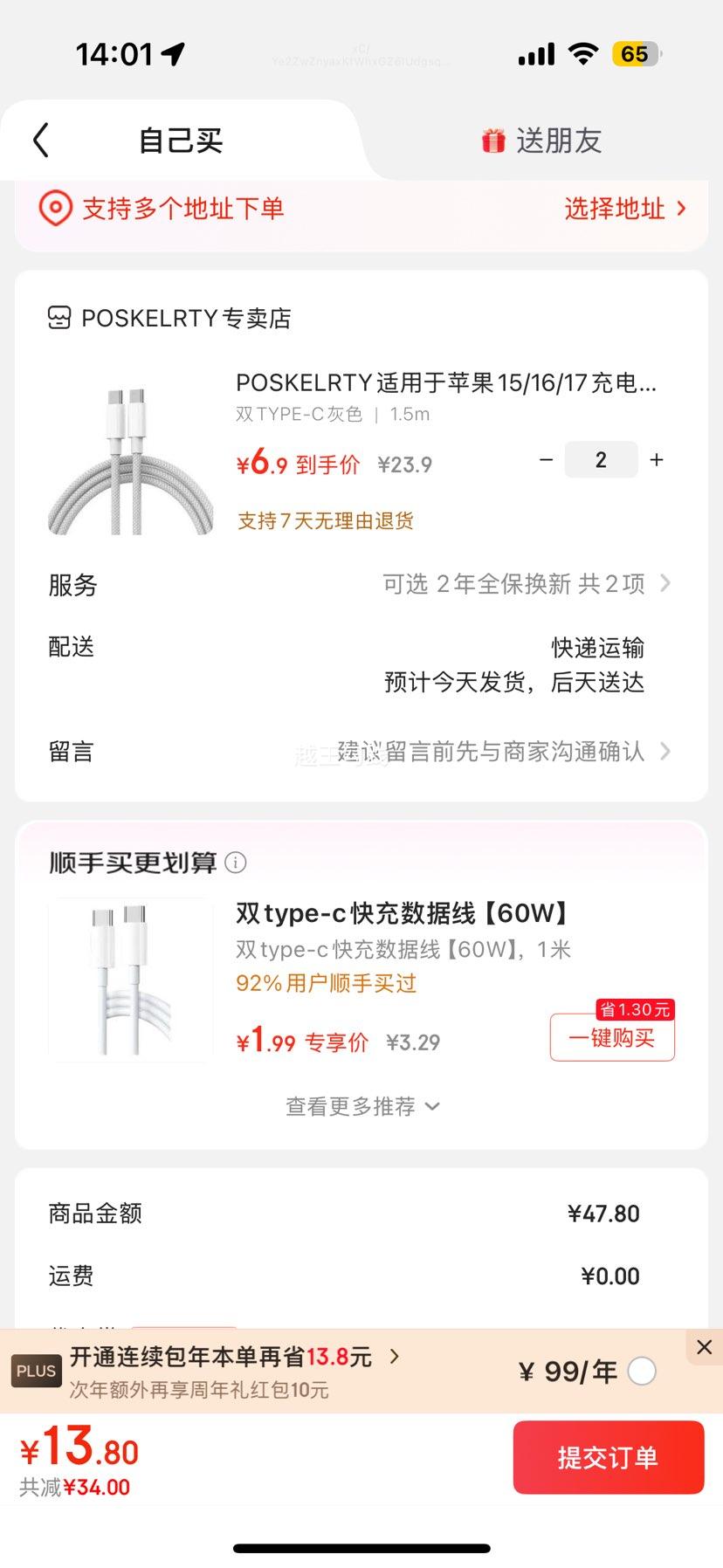
Task: Select the 自己买 tab
Action: point(181,141)
